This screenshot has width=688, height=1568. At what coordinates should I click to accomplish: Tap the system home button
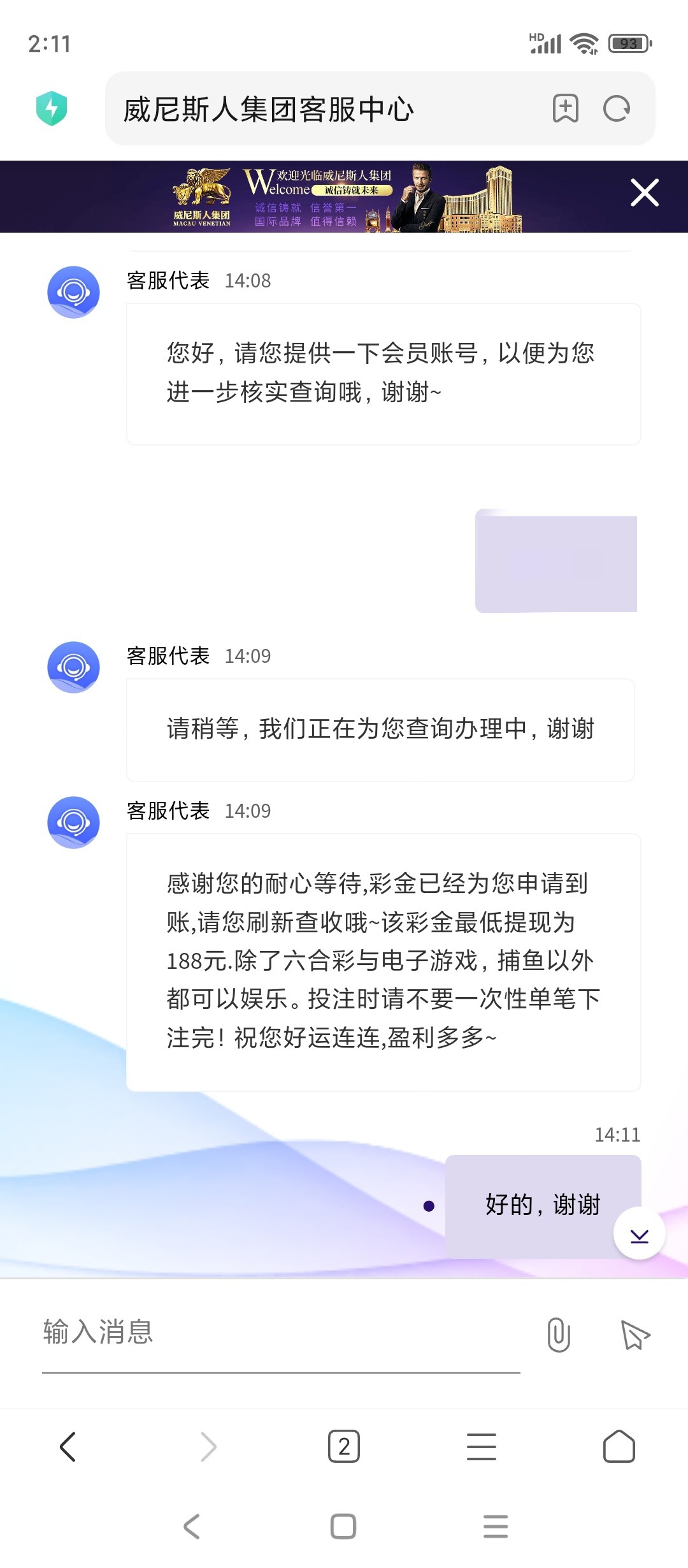pos(343,1527)
